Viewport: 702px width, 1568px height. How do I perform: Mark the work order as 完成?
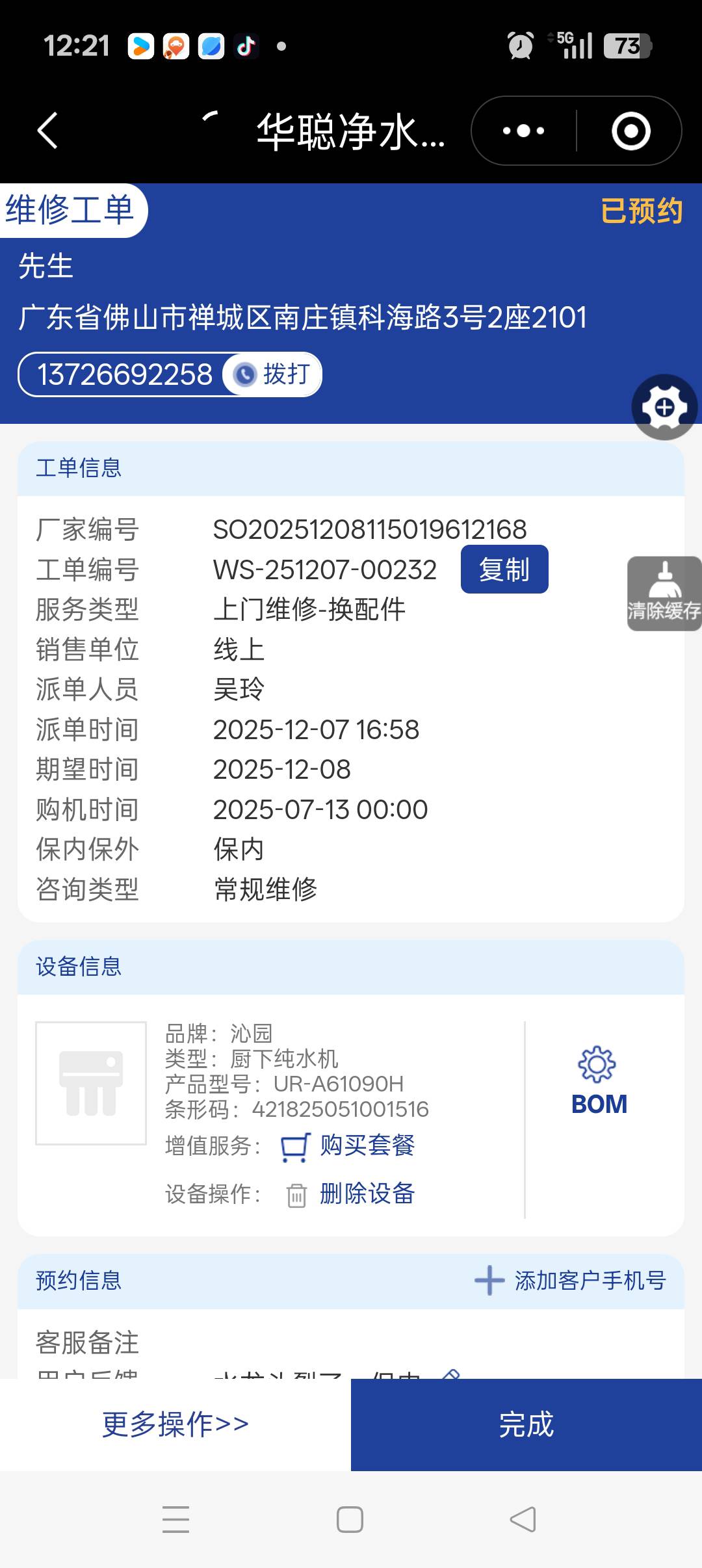pyautogui.click(x=526, y=1424)
